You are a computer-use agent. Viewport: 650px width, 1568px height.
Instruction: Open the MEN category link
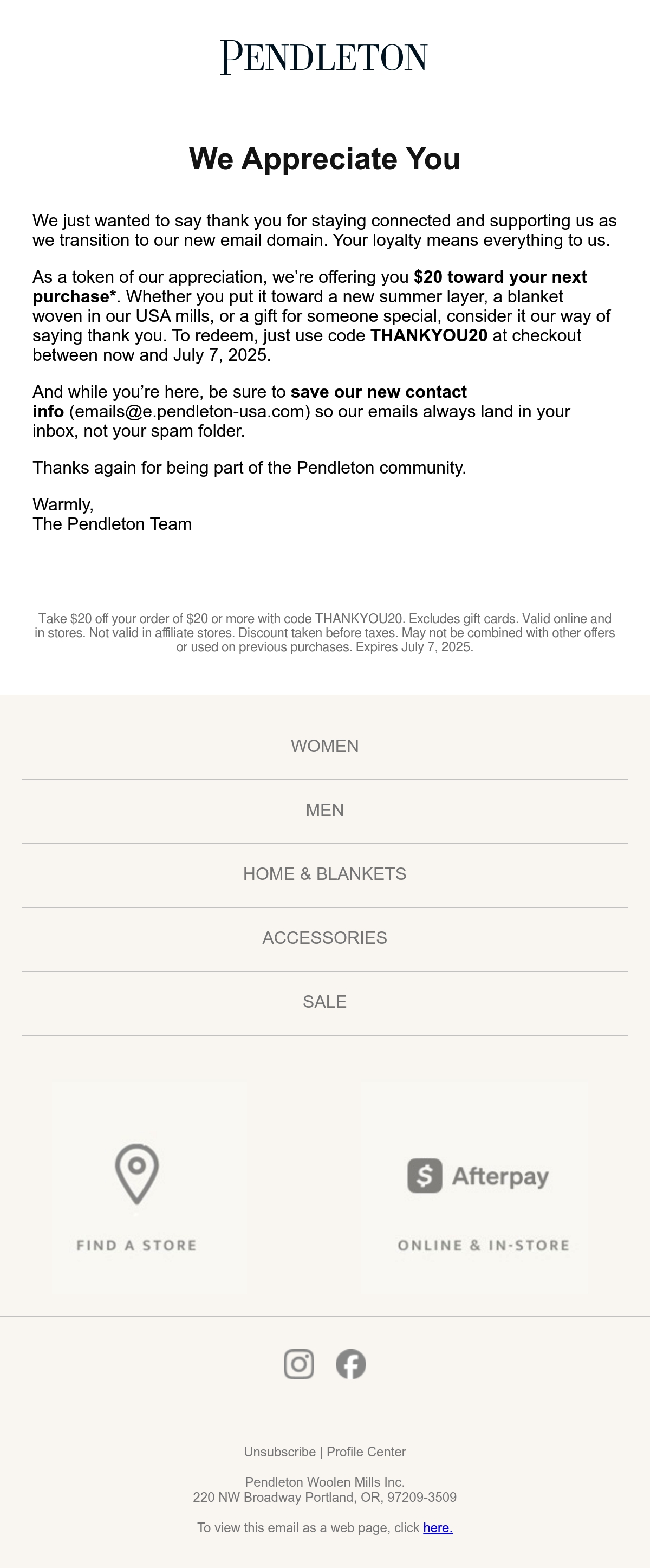pos(324,810)
